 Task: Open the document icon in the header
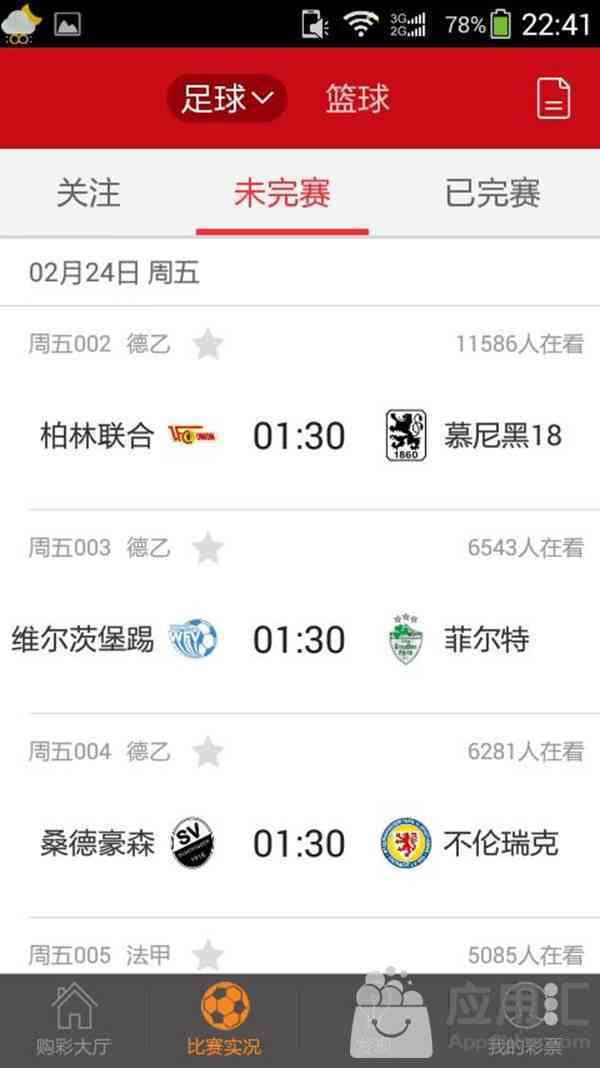tap(553, 99)
